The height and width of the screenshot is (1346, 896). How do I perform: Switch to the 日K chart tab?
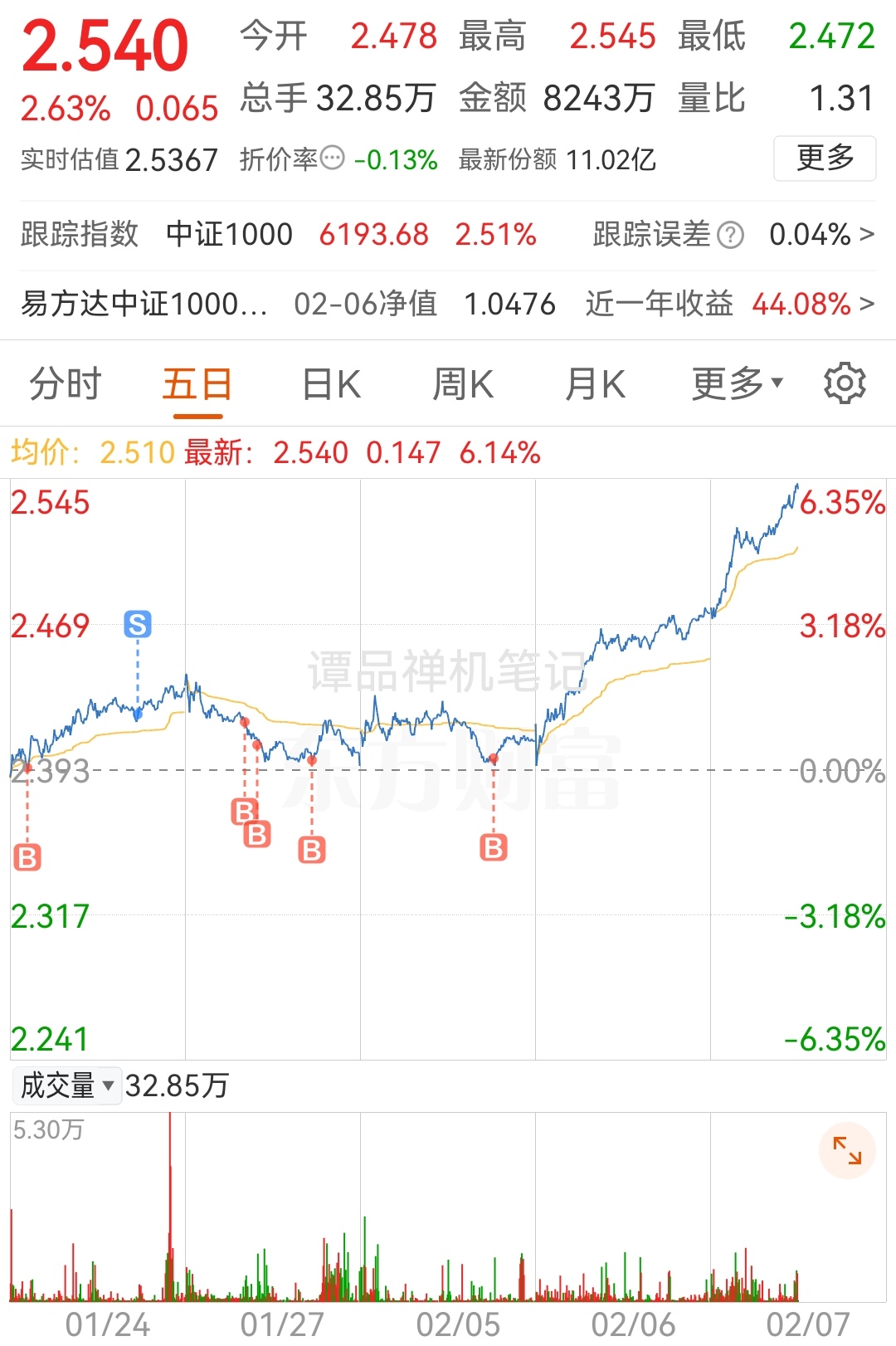[331, 385]
